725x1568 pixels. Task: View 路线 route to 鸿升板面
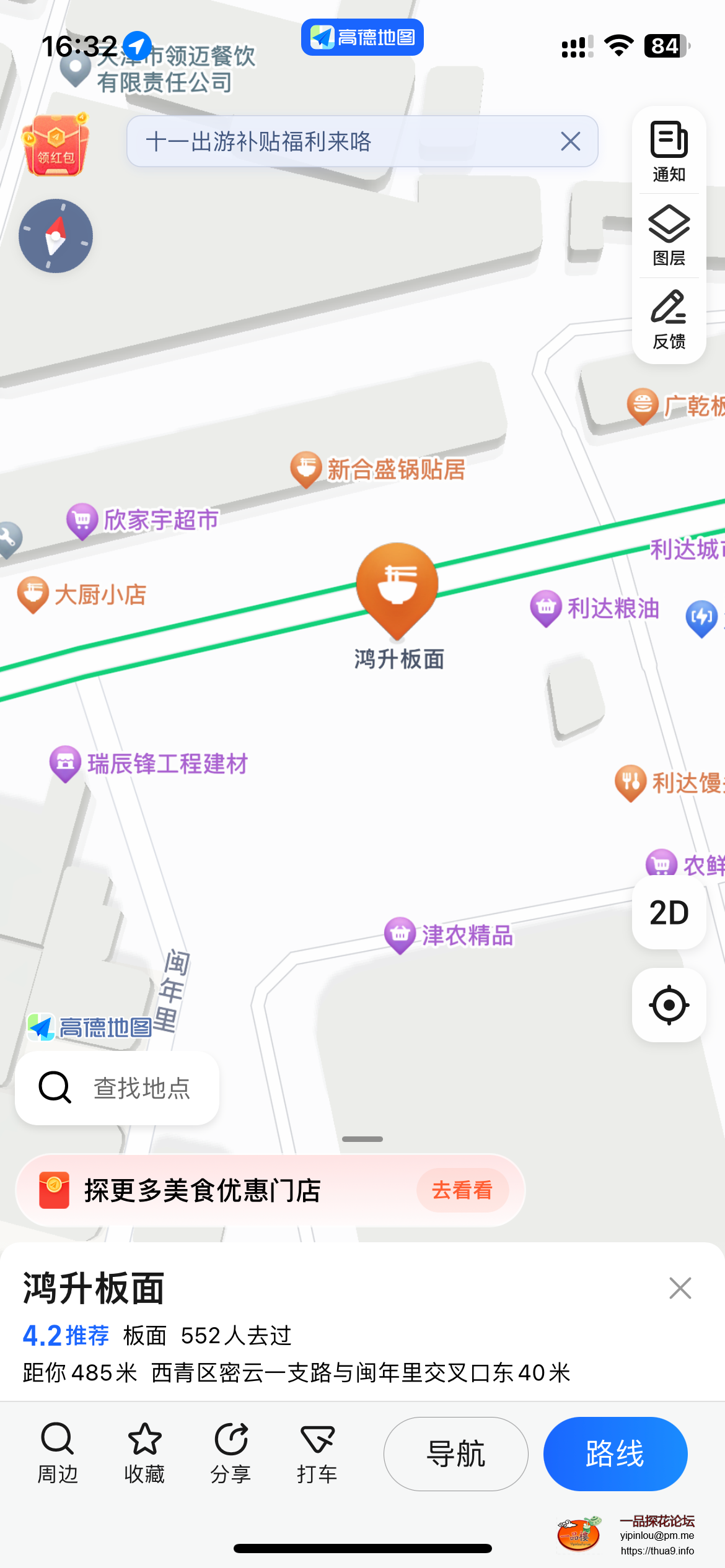(x=615, y=1453)
